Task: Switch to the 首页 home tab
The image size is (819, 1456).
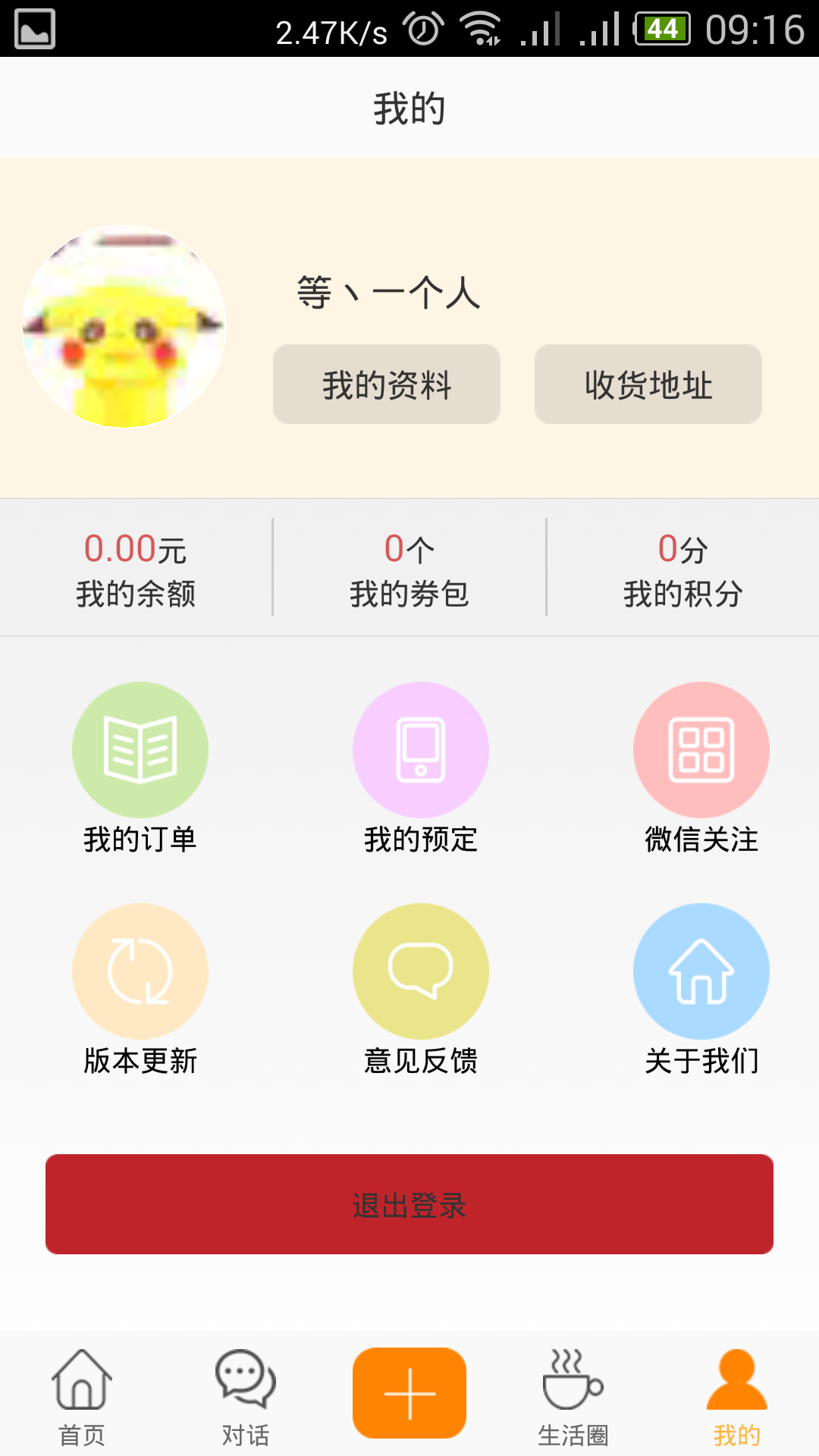Action: coord(82,1397)
